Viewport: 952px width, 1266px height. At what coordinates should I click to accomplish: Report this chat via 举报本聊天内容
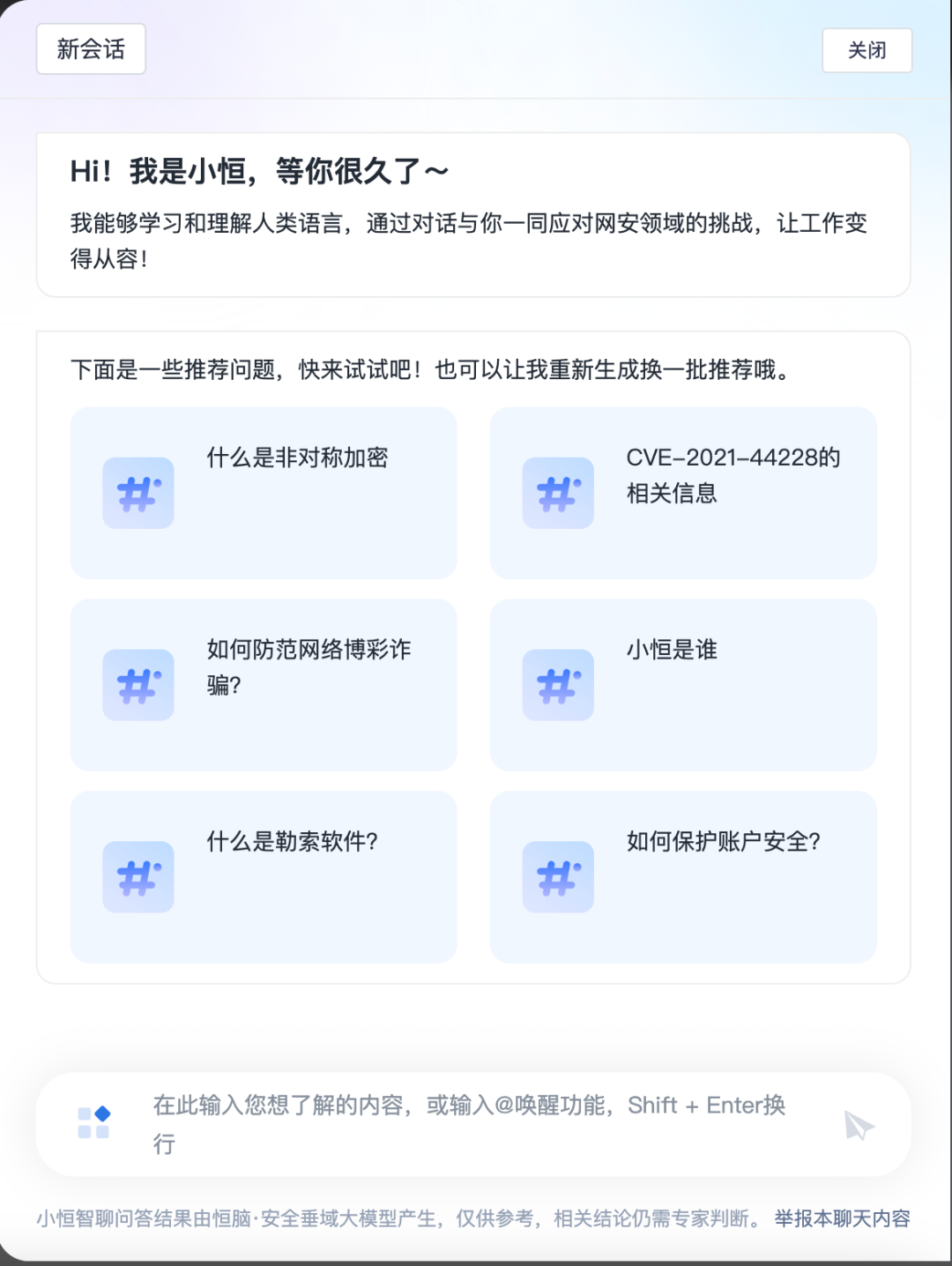(x=842, y=1218)
